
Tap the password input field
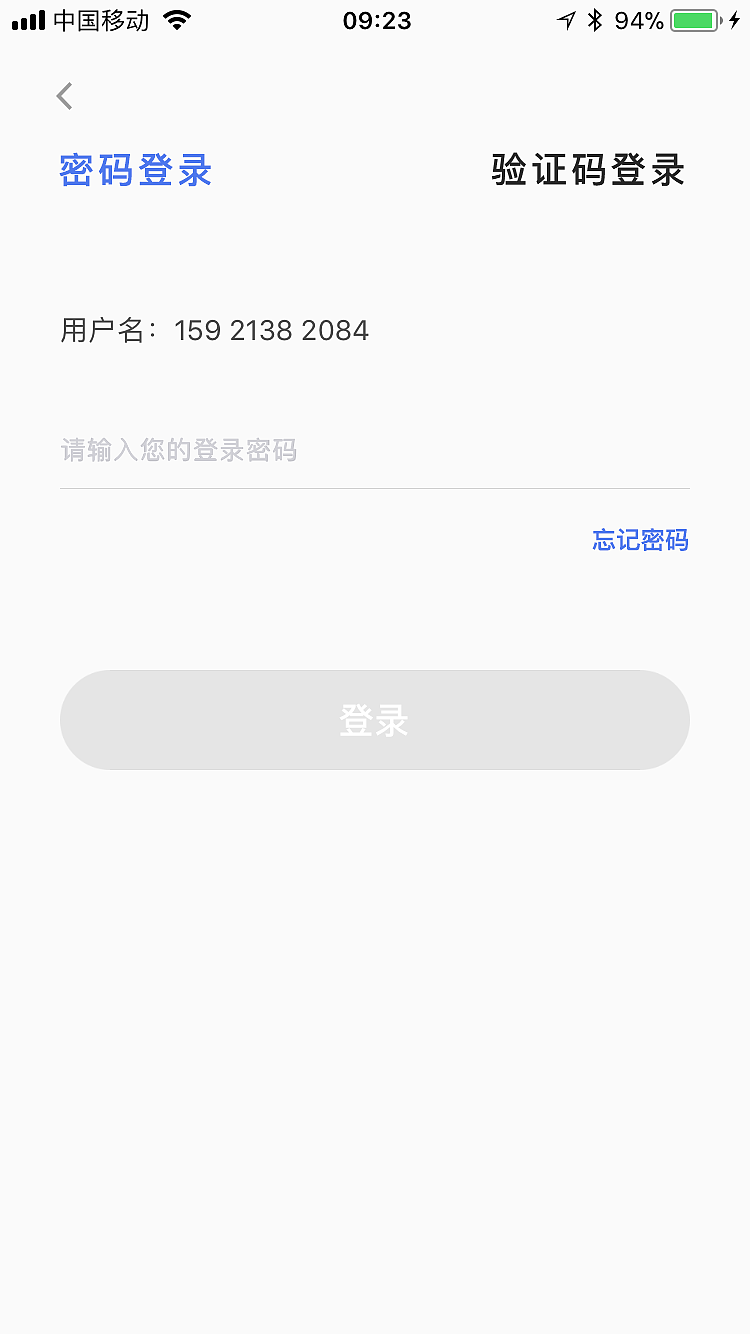pyautogui.click(x=375, y=452)
